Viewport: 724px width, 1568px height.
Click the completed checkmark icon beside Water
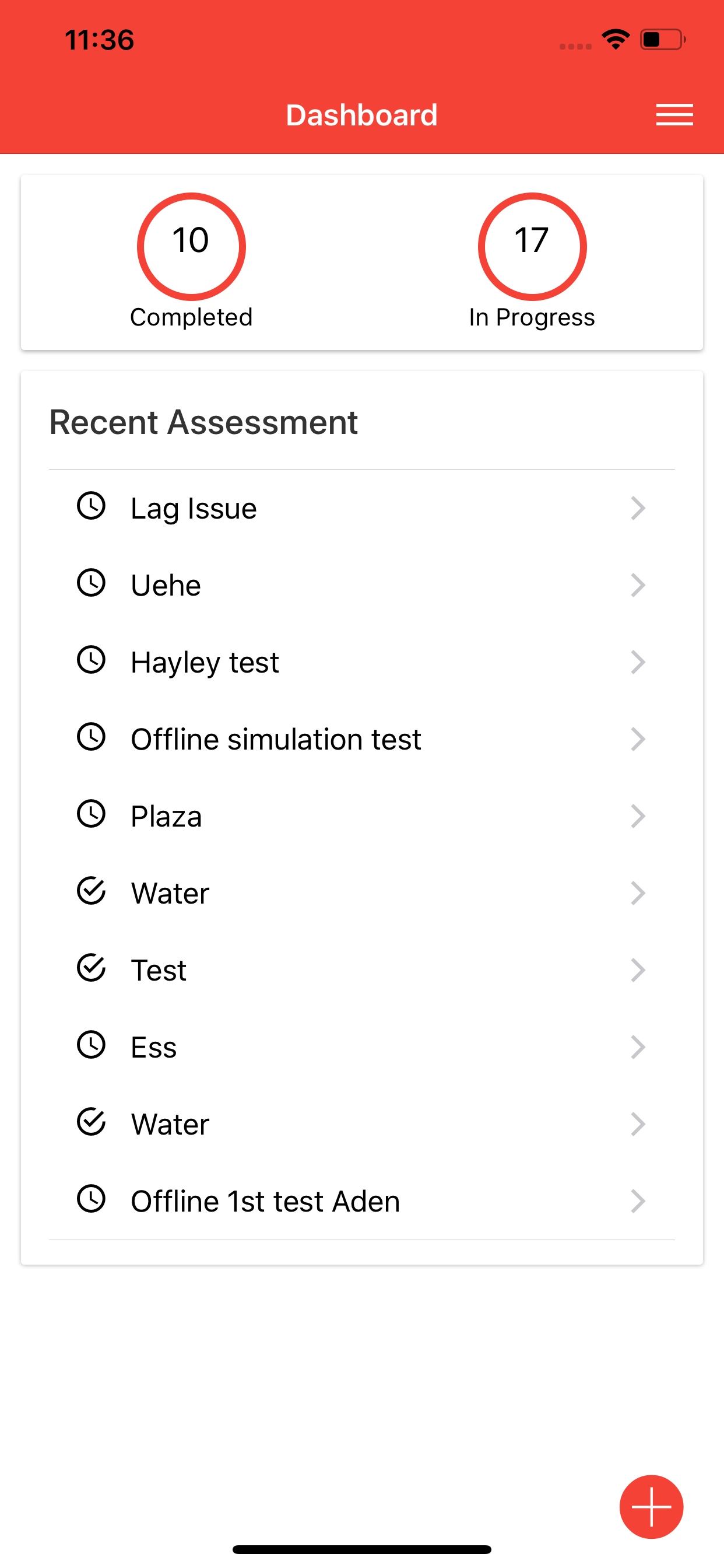tap(92, 892)
